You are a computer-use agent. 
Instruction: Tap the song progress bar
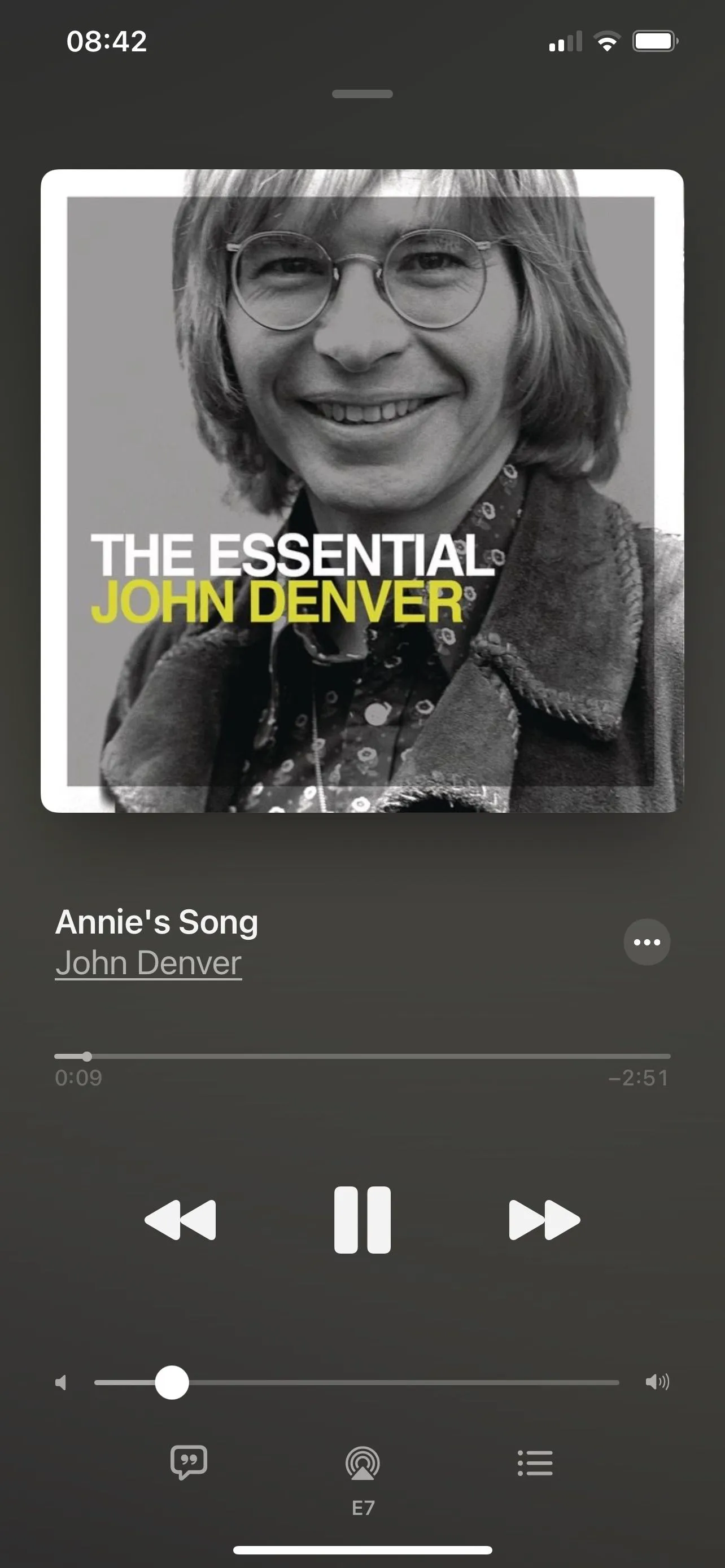click(x=362, y=1056)
